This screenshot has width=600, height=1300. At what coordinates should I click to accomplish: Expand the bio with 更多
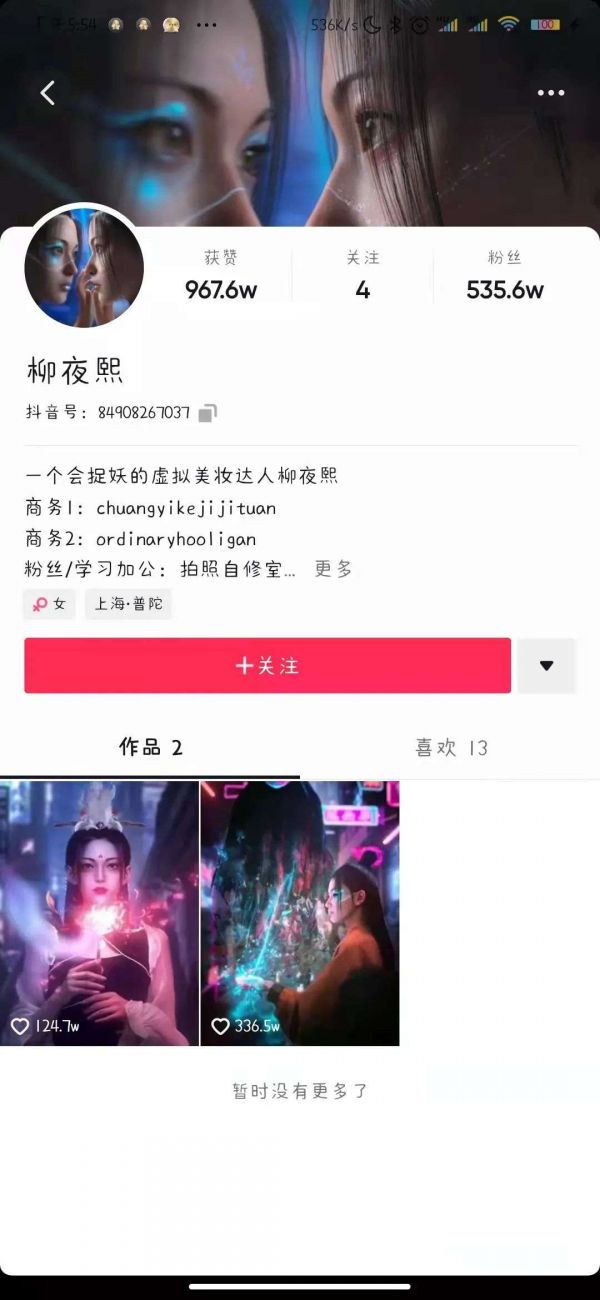click(x=334, y=569)
